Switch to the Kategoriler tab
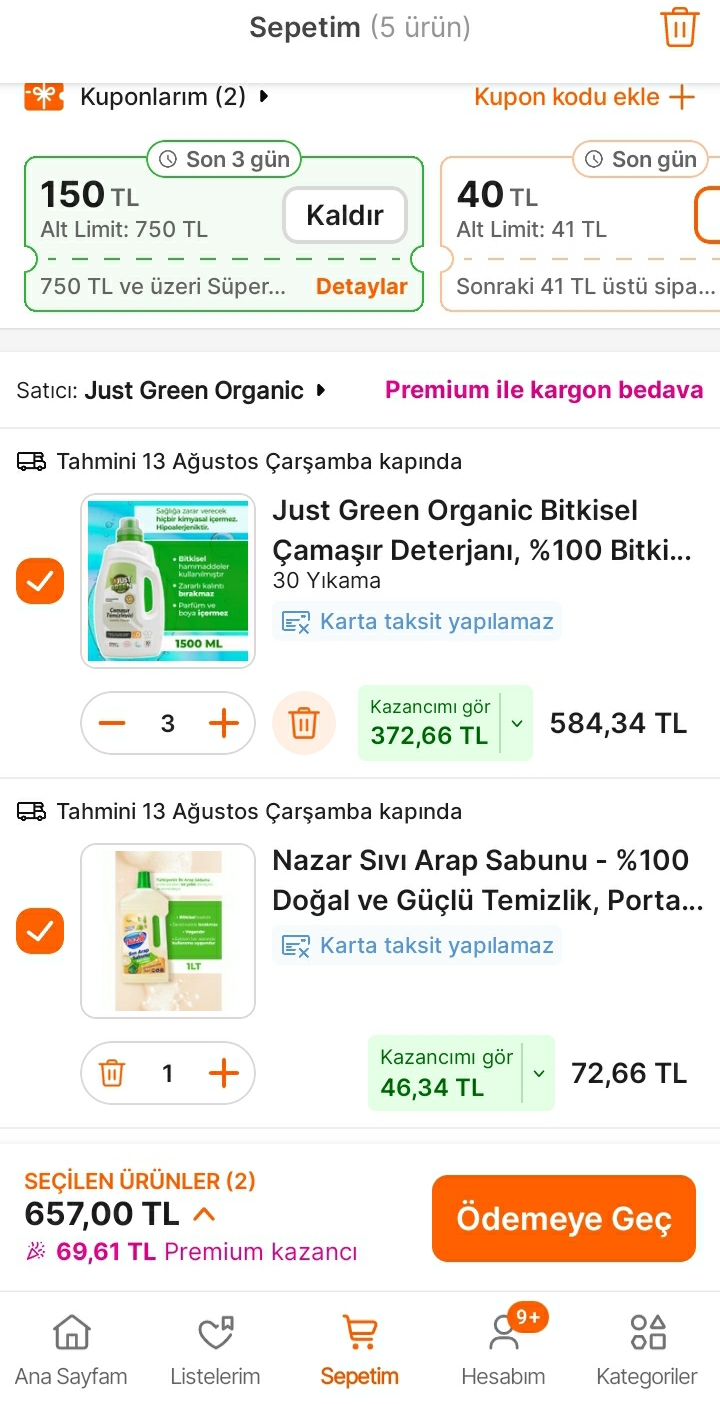 pos(647,1350)
